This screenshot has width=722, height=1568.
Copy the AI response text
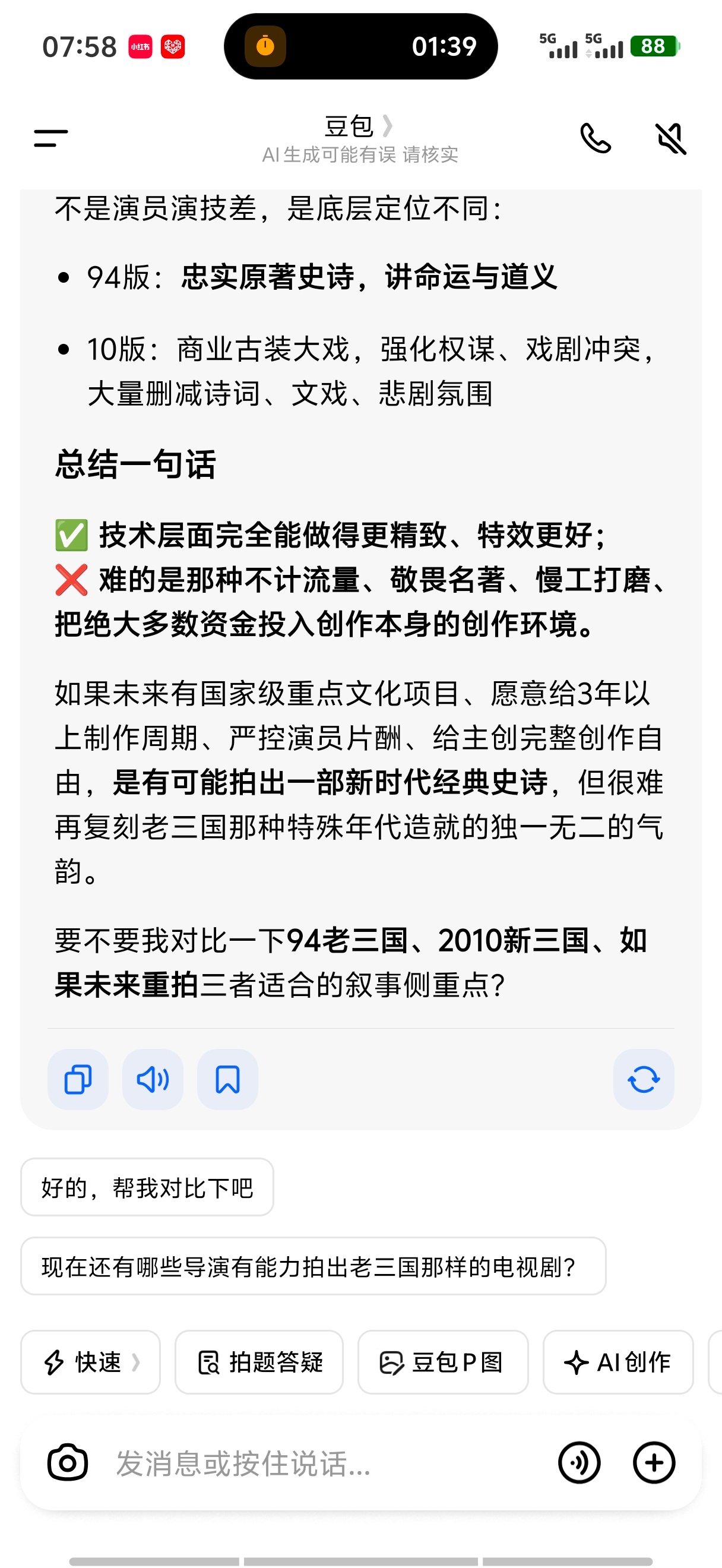[78, 1079]
